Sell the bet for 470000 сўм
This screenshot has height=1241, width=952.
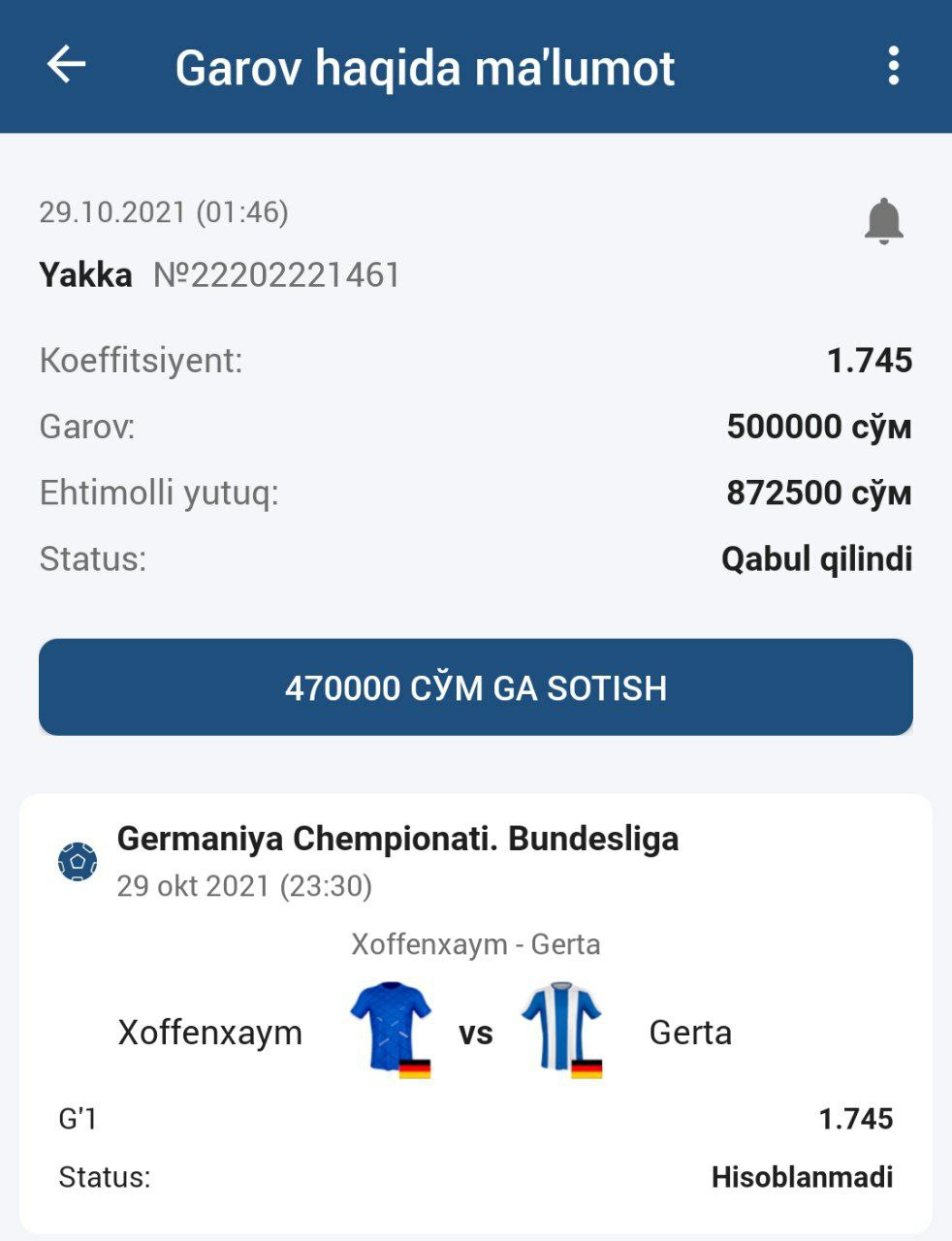click(x=476, y=687)
